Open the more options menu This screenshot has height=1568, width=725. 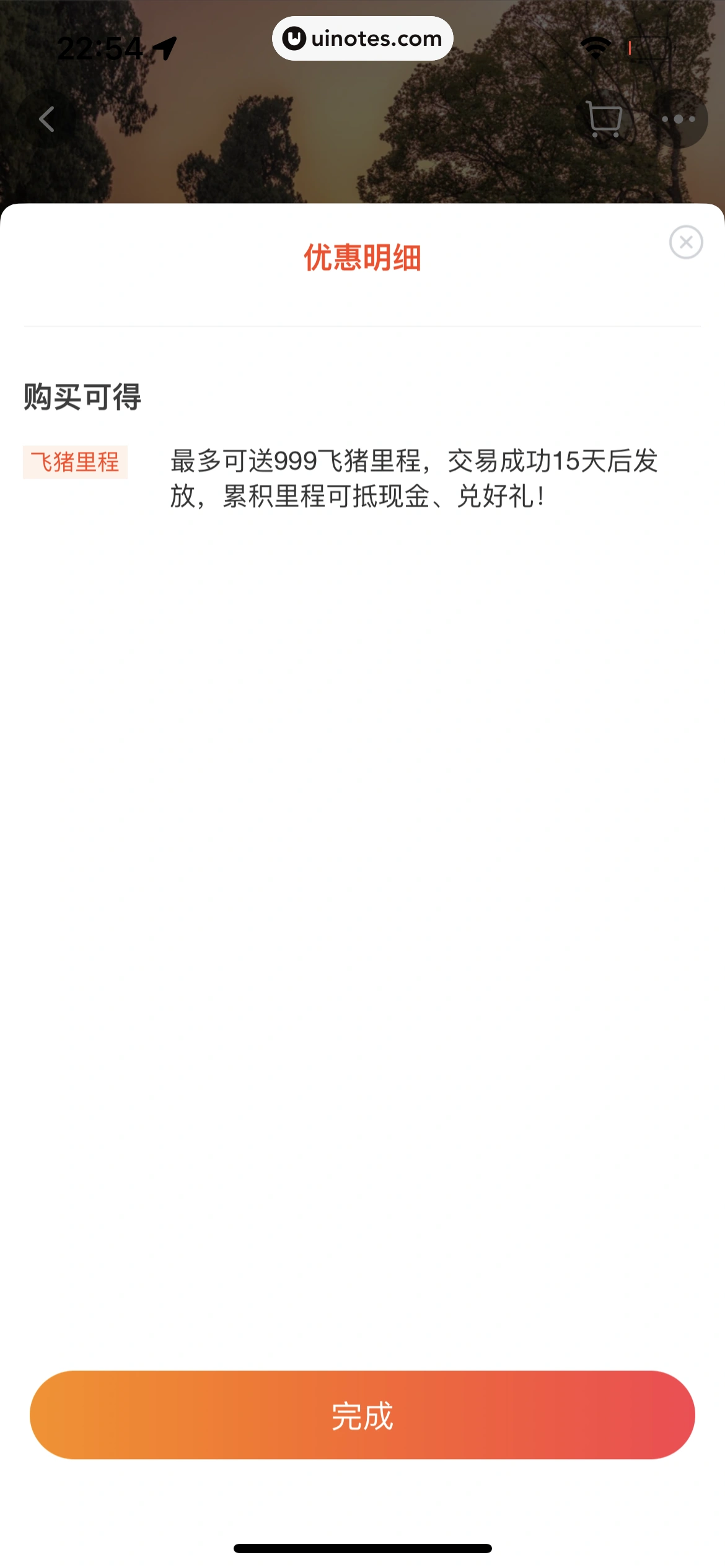coord(678,119)
